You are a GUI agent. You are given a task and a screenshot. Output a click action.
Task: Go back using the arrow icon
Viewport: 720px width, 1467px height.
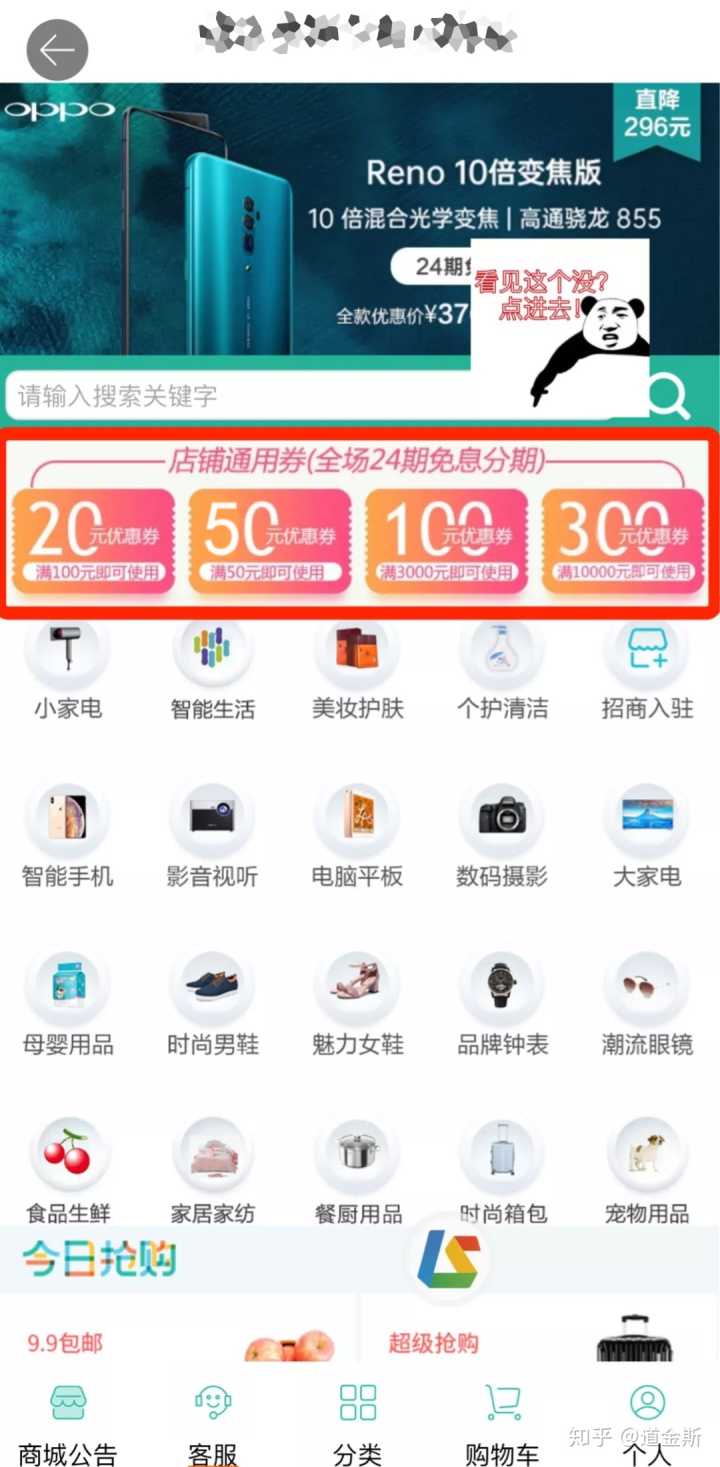coord(57,50)
